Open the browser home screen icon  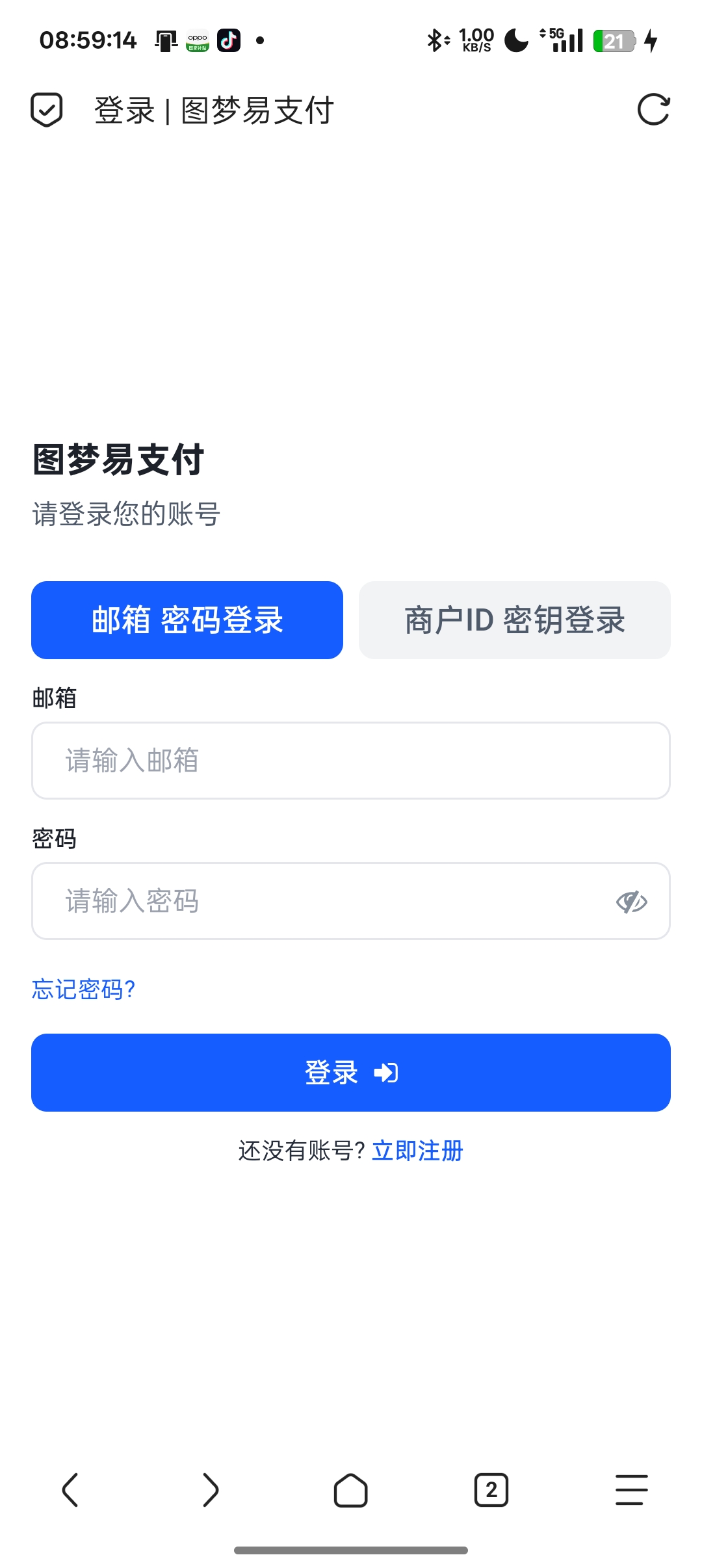pyautogui.click(x=351, y=1491)
